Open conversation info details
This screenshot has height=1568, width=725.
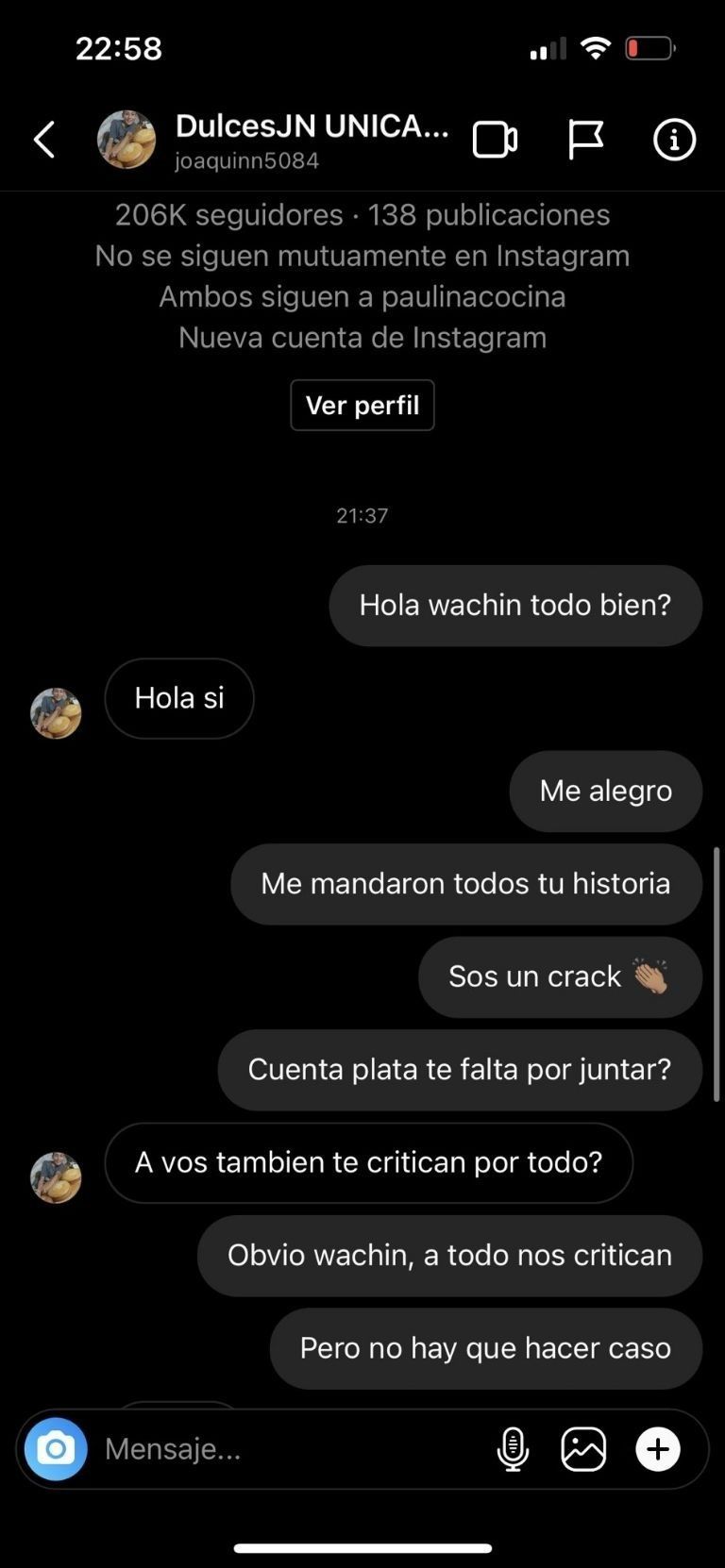674,140
